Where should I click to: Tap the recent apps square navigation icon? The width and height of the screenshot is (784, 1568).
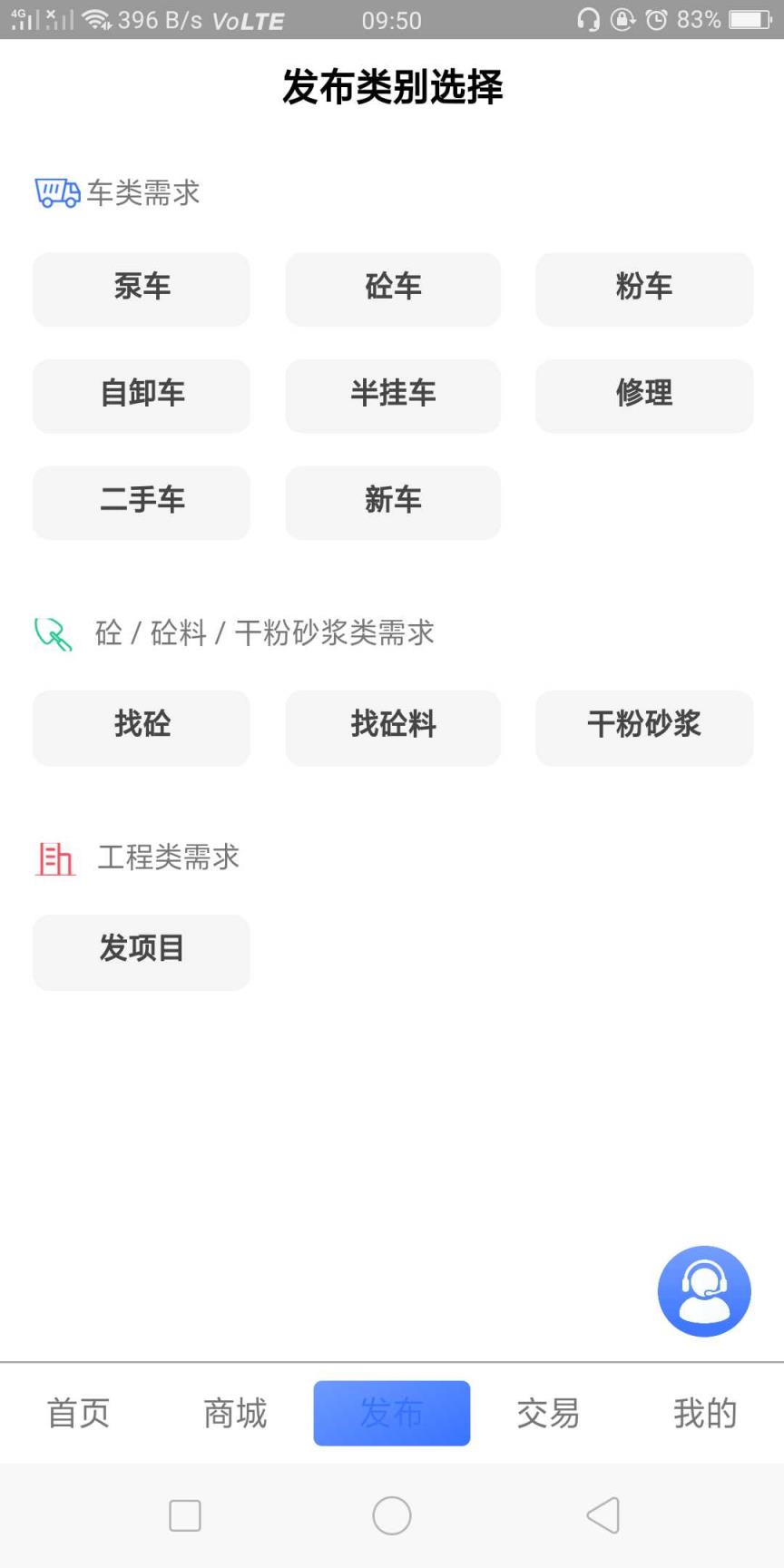point(184,1515)
